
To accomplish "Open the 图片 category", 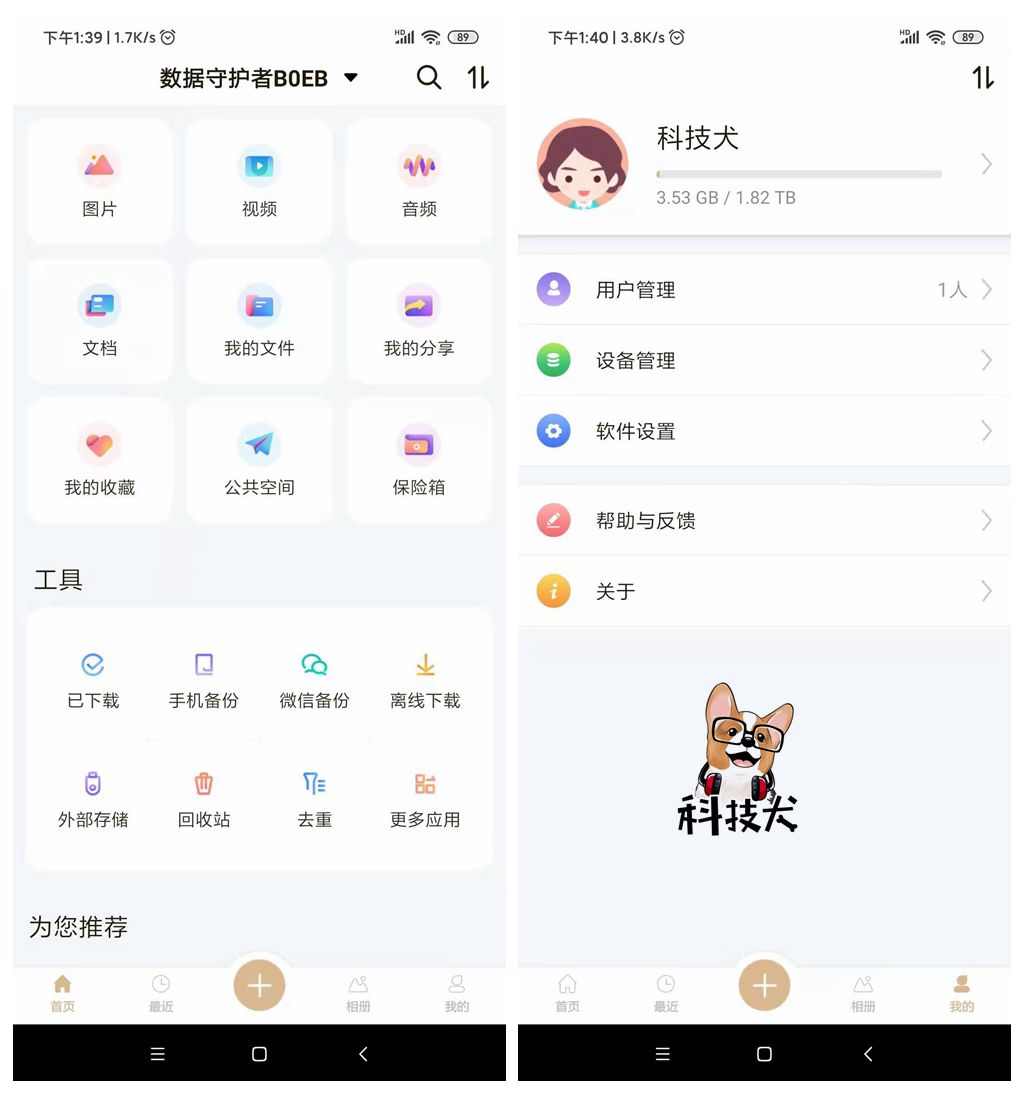I will point(99,182).
